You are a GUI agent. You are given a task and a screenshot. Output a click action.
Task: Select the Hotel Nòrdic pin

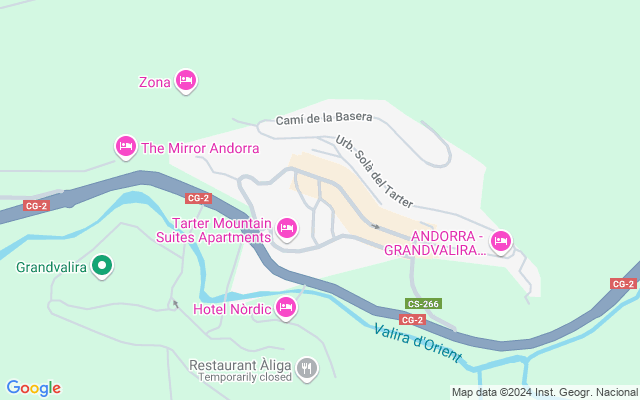[x=286, y=306]
